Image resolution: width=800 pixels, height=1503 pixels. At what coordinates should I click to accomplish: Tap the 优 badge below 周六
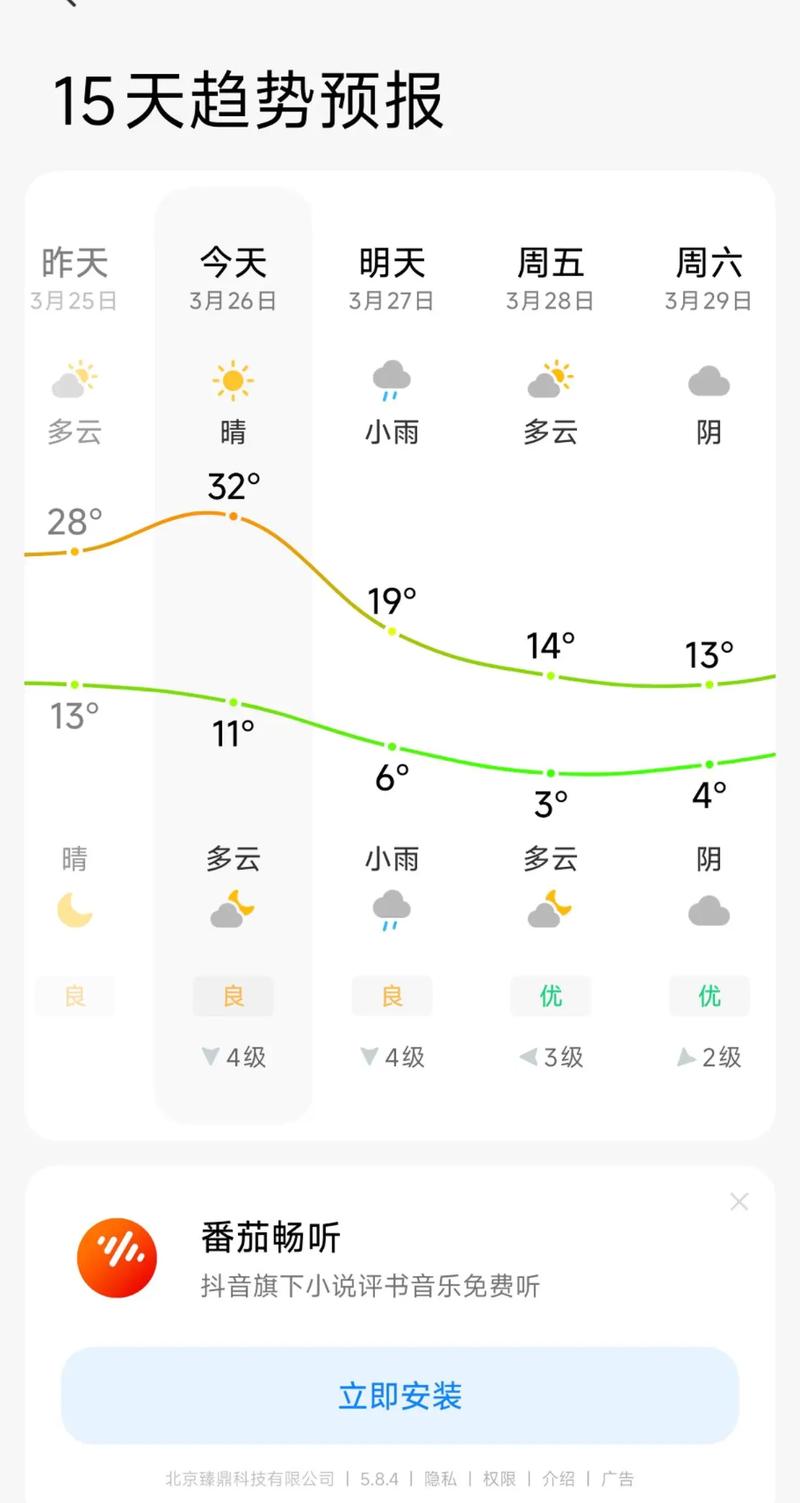click(x=708, y=996)
